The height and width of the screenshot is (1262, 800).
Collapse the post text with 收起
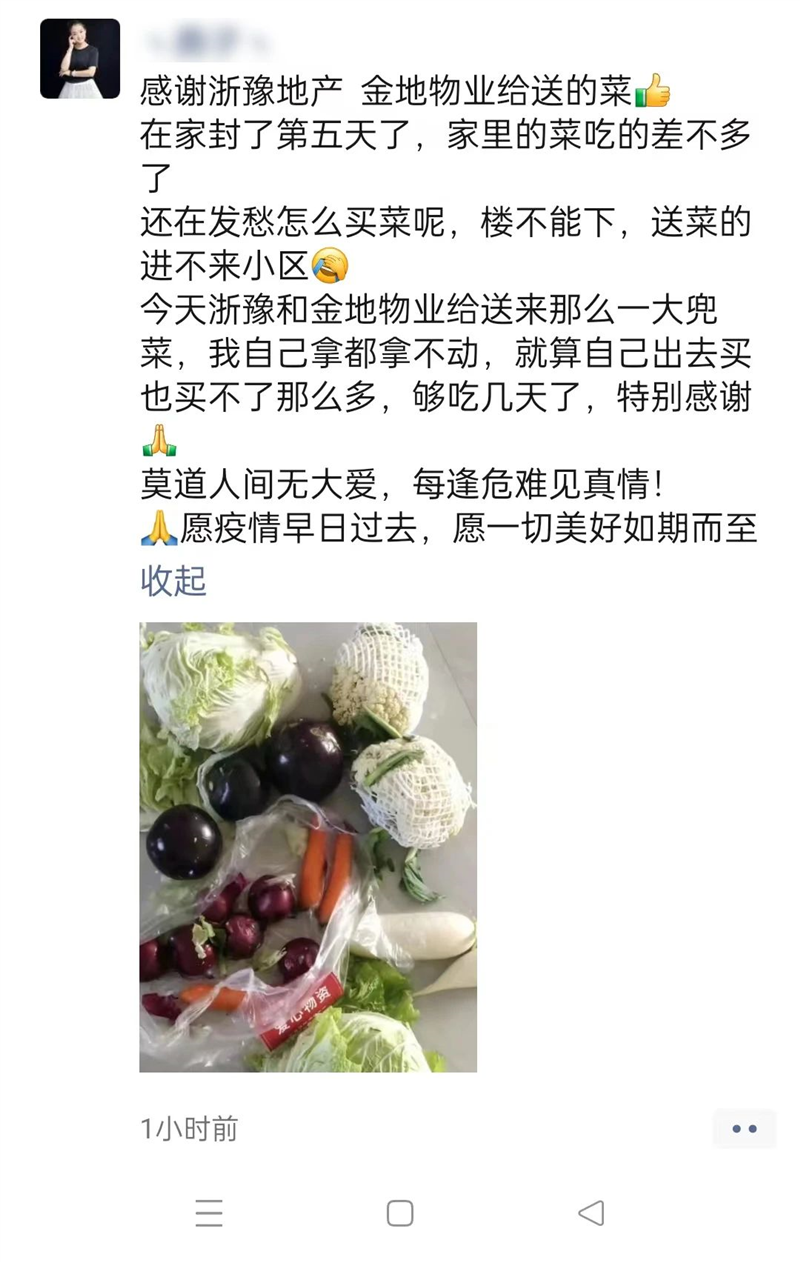(173, 580)
